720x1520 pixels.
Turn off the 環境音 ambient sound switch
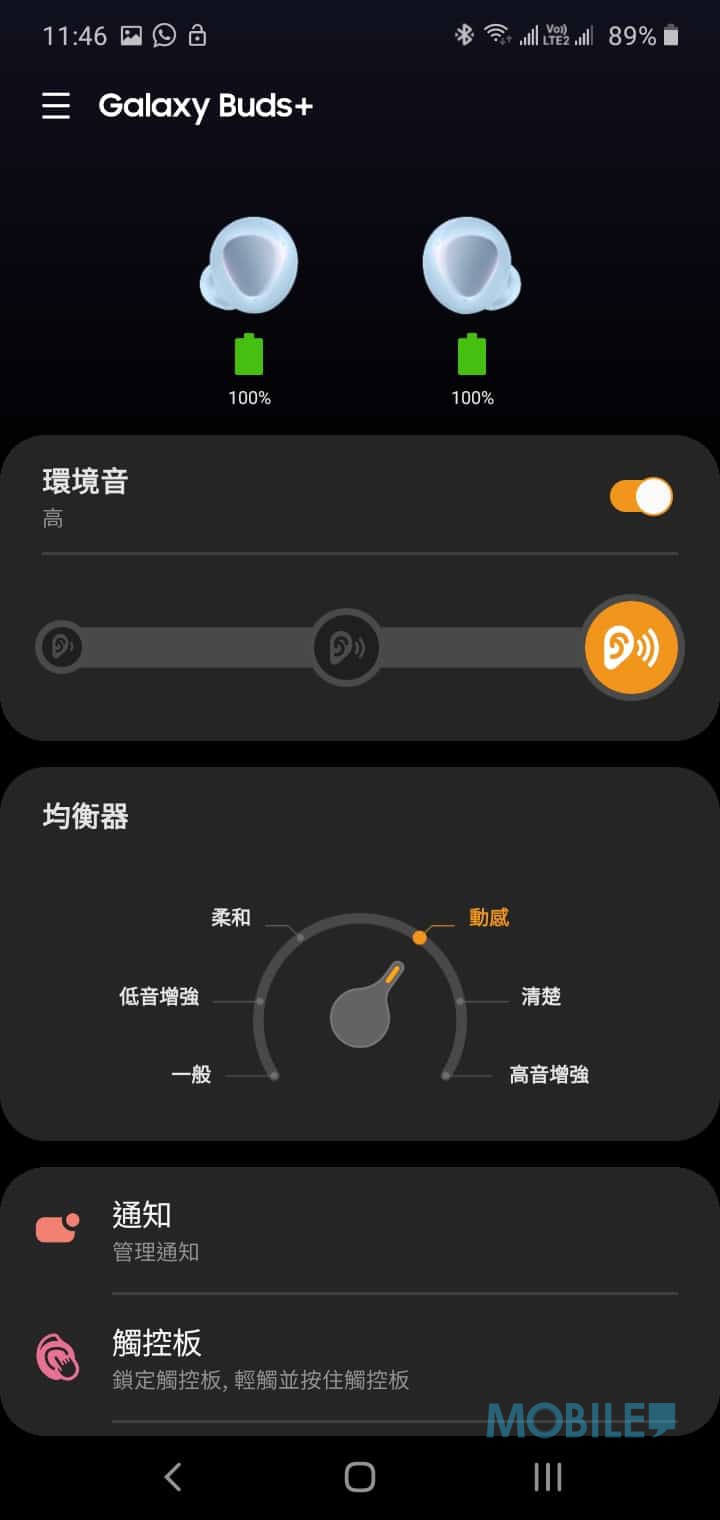click(x=641, y=496)
